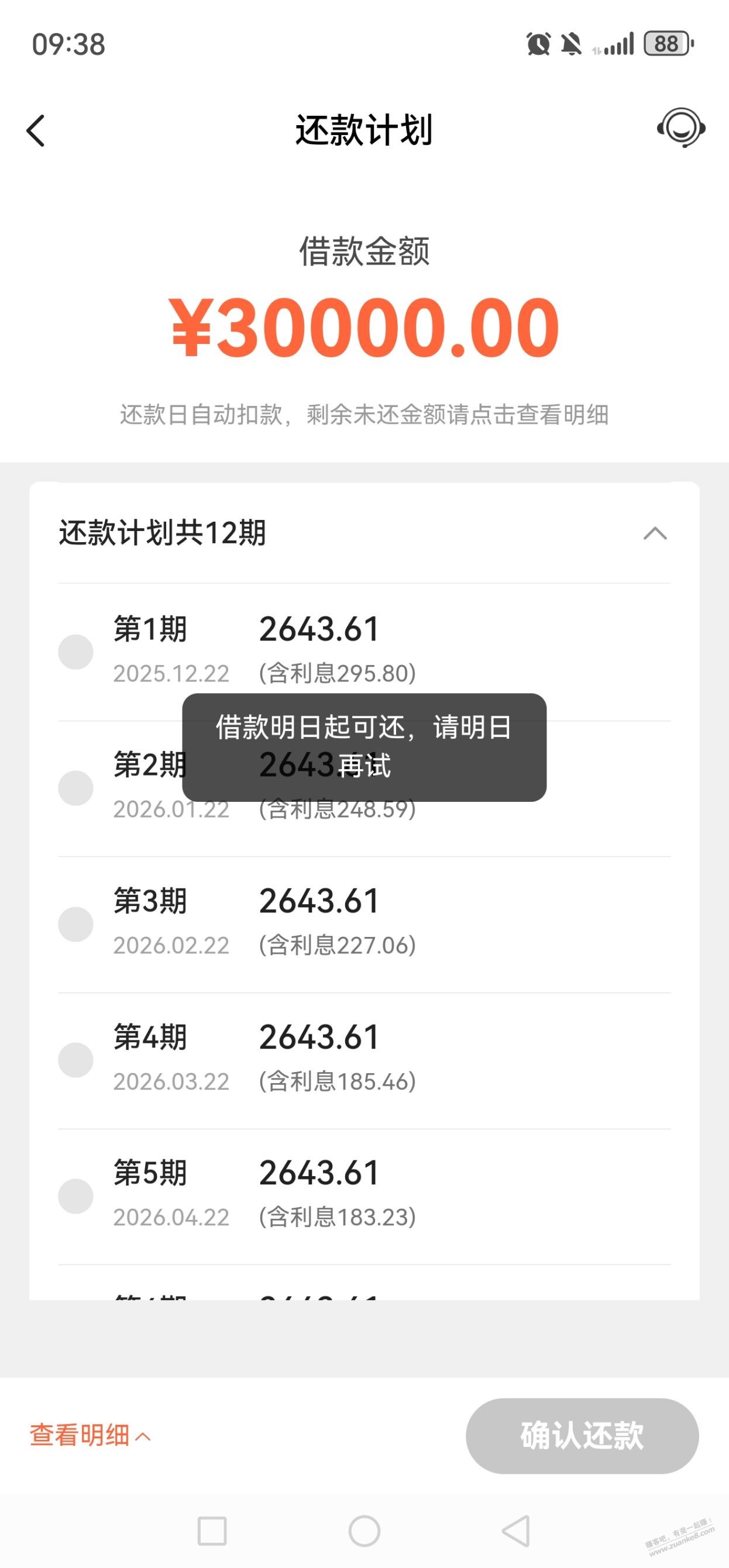Select the 第2期 repayment due 2026.01.22

(75, 788)
